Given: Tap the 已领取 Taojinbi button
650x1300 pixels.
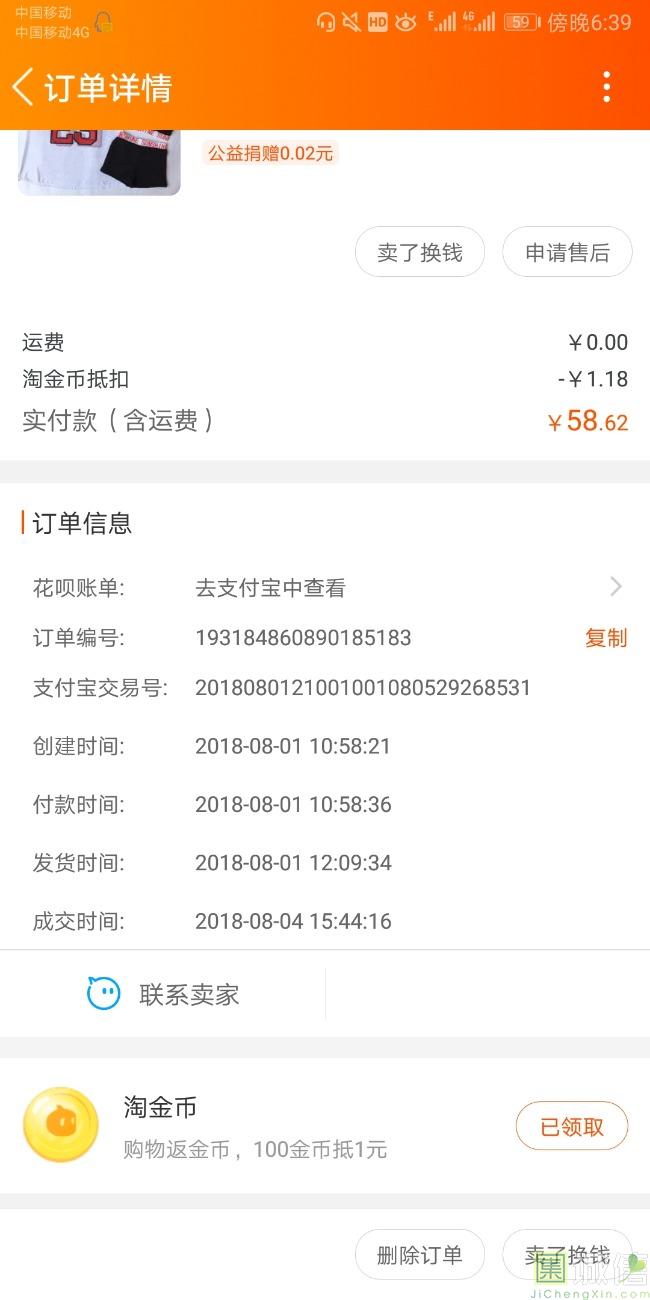Looking at the screenshot, I should click(x=571, y=1127).
